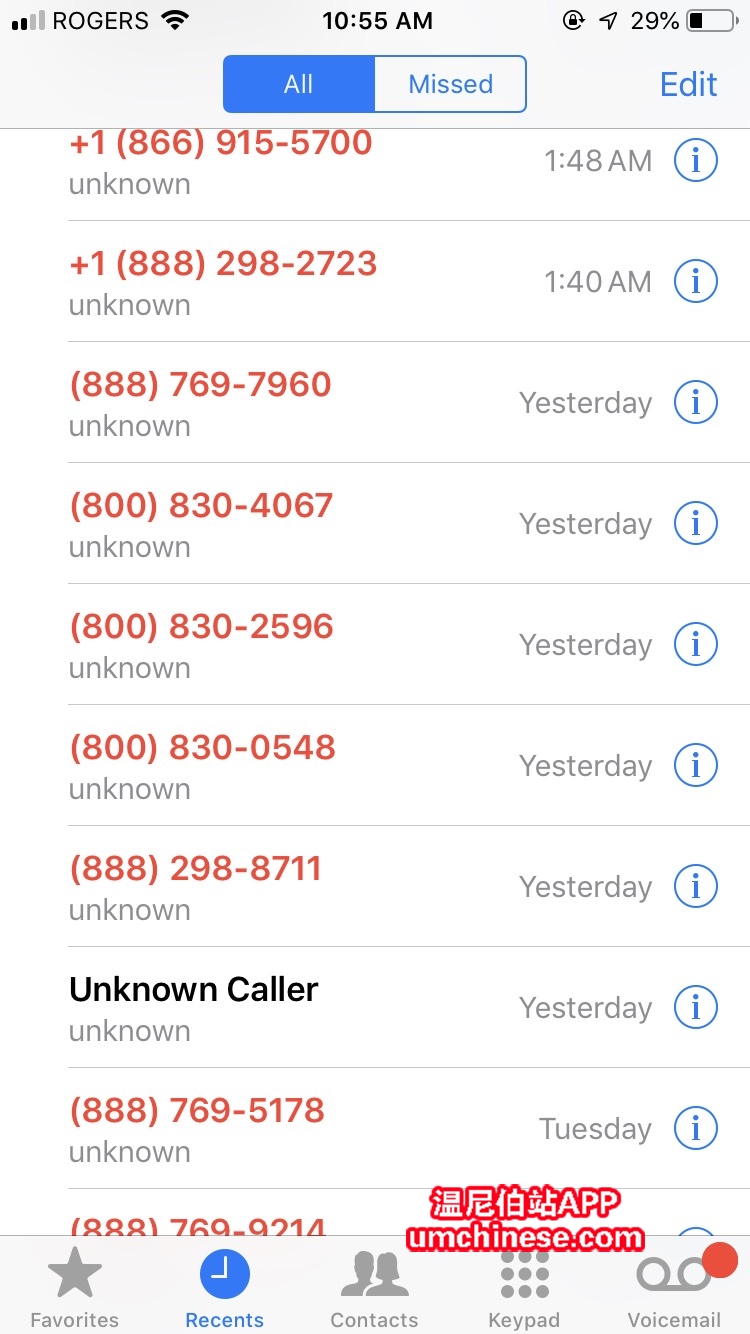This screenshot has height=1334, width=750.
Task: Open the Favorites tab
Action: (x=74, y=1288)
